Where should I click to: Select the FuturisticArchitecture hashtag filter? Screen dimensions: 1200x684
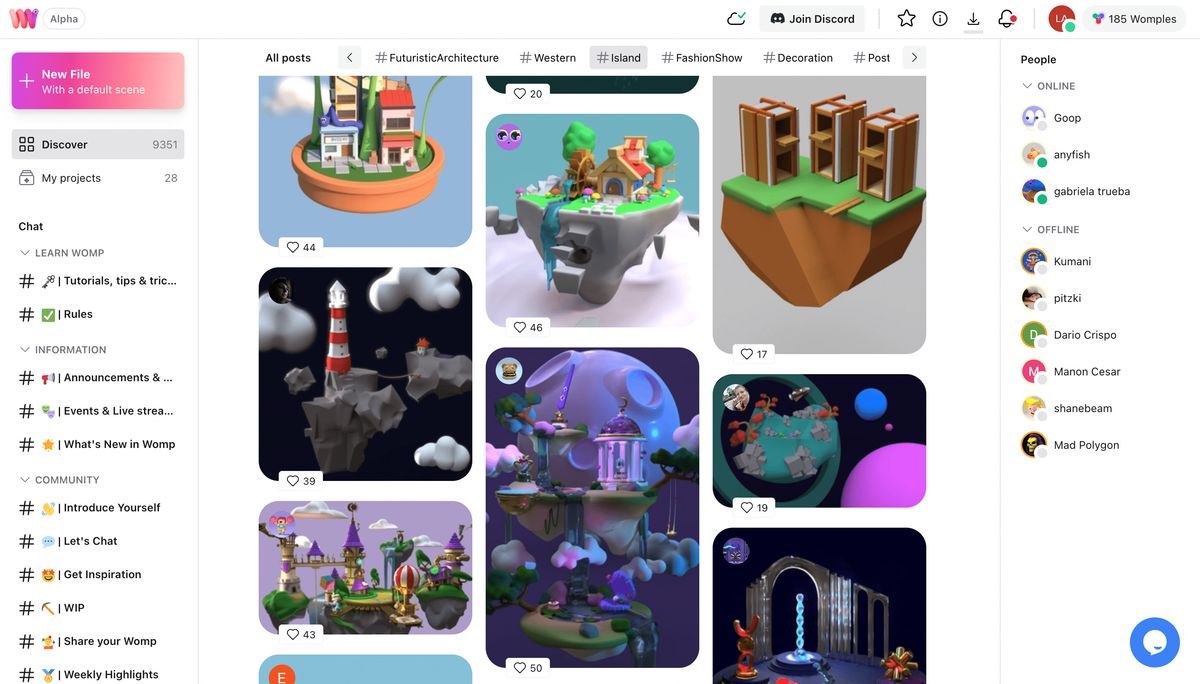pyautogui.click(x=436, y=57)
